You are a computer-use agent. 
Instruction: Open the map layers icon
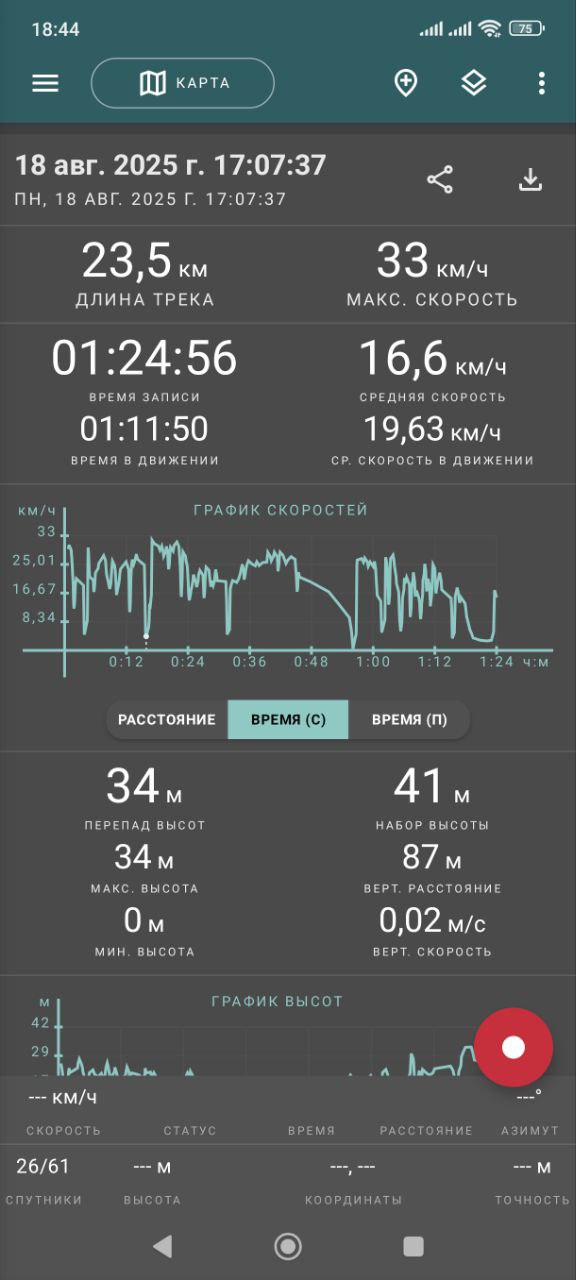(474, 83)
